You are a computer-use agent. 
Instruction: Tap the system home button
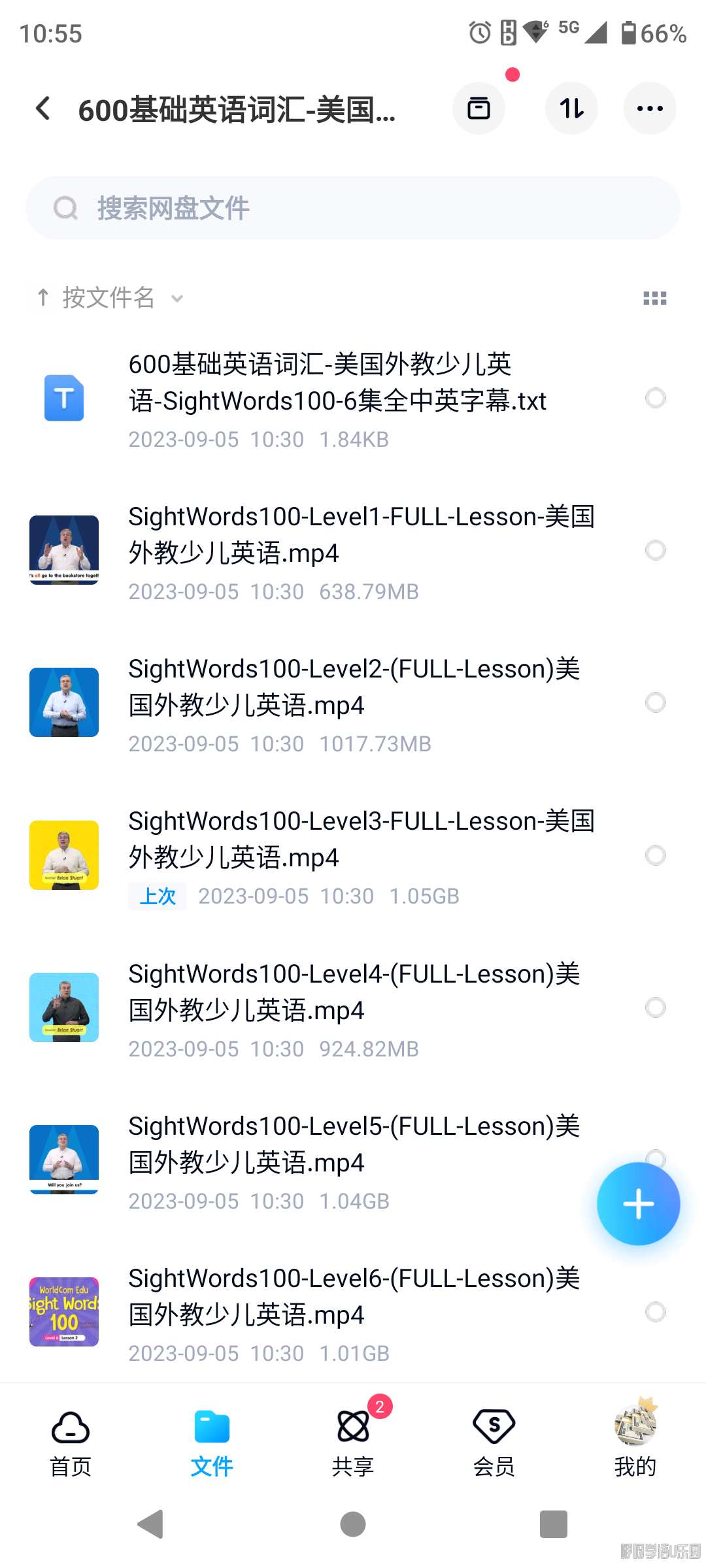tap(353, 1524)
